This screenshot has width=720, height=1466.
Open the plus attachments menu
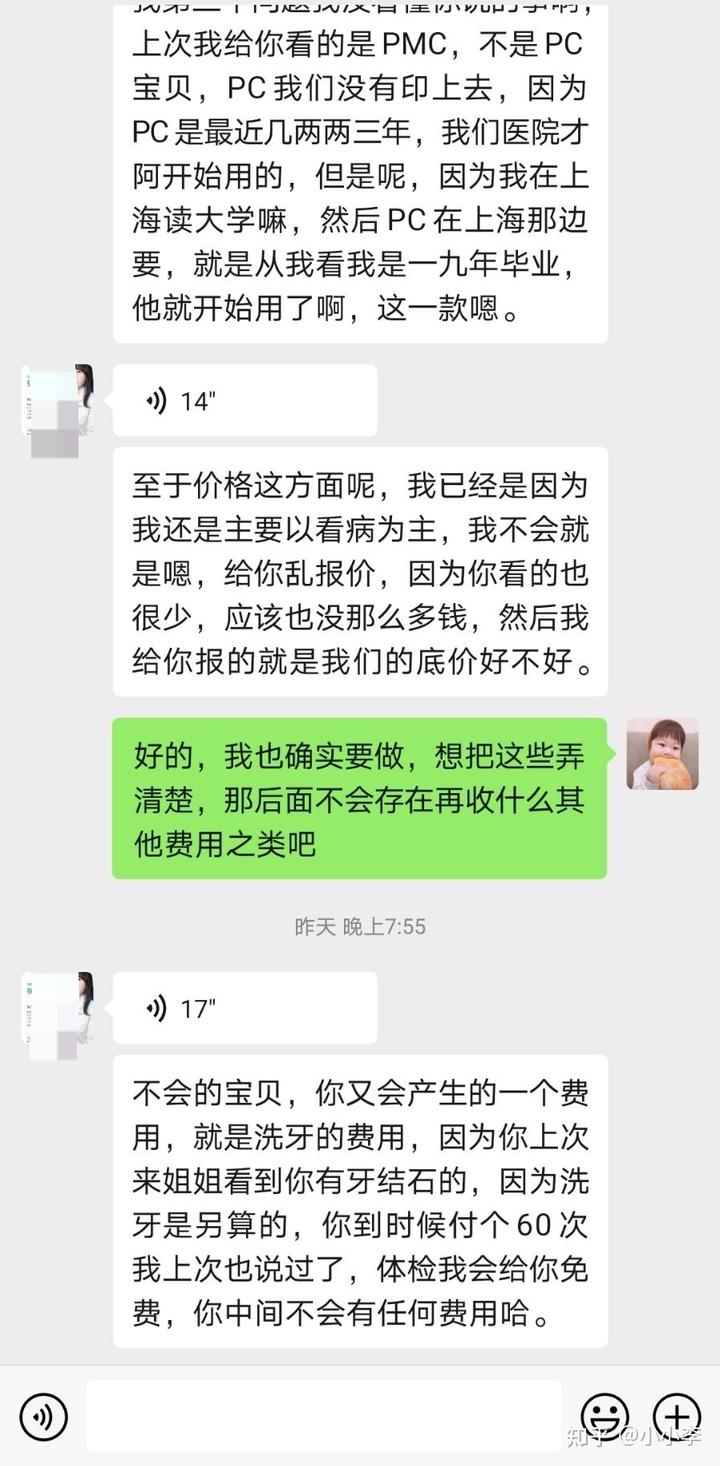pos(677,1416)
